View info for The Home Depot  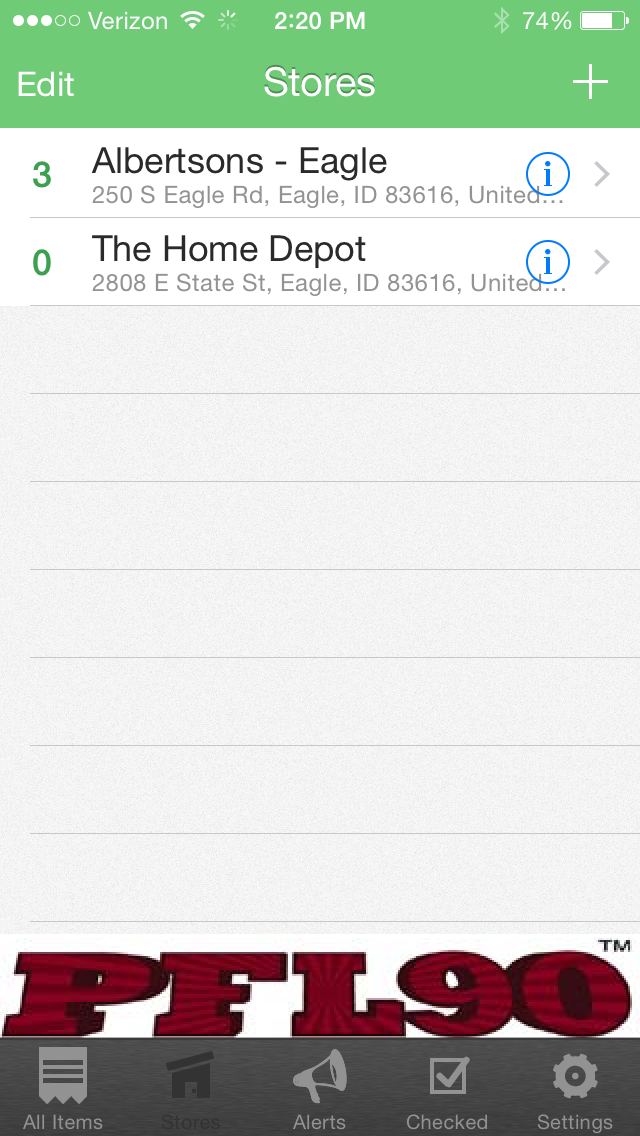click(x=547, y=263)
